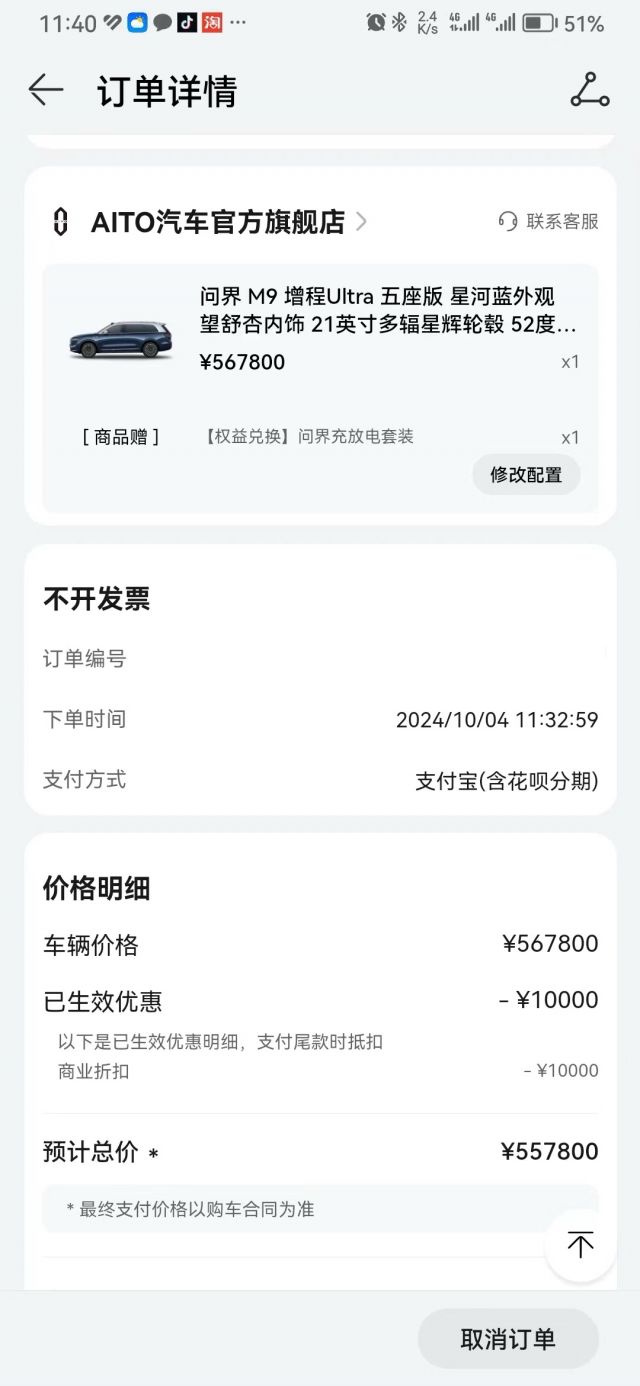Cancel the order with 取消订单
This screenshot has height=1386, width=640.
(x=508, y=1339)
